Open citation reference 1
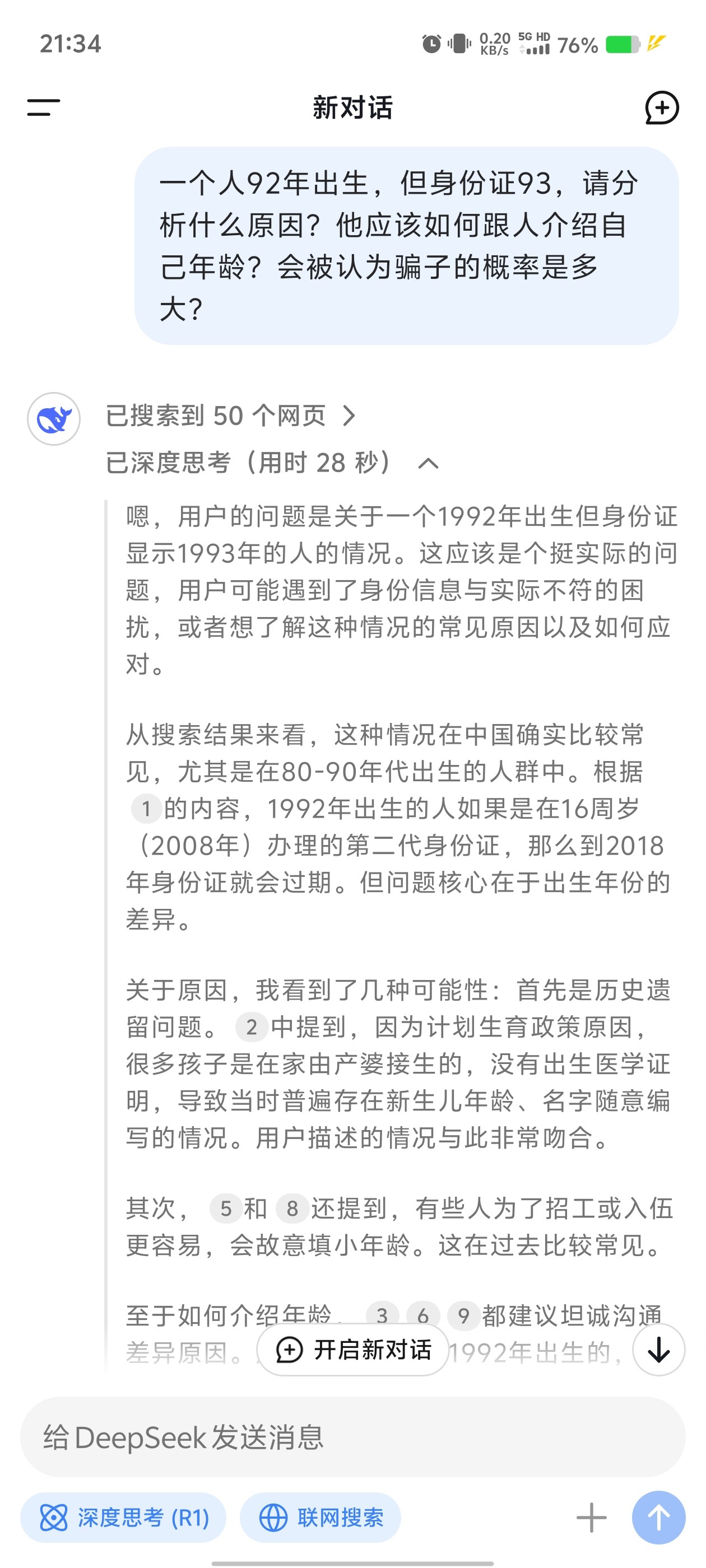 point(146,809)
